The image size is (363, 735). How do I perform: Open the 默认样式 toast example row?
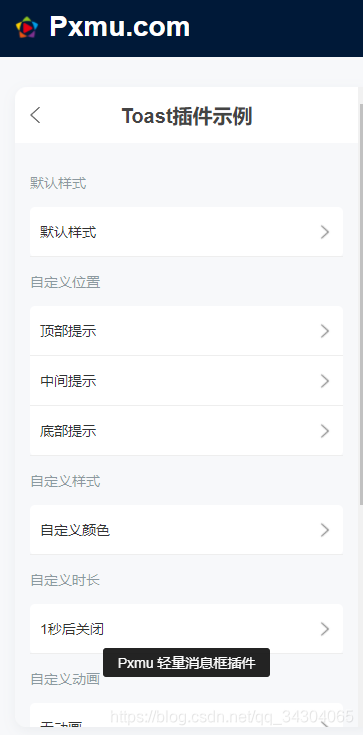[x=186, y=232]
